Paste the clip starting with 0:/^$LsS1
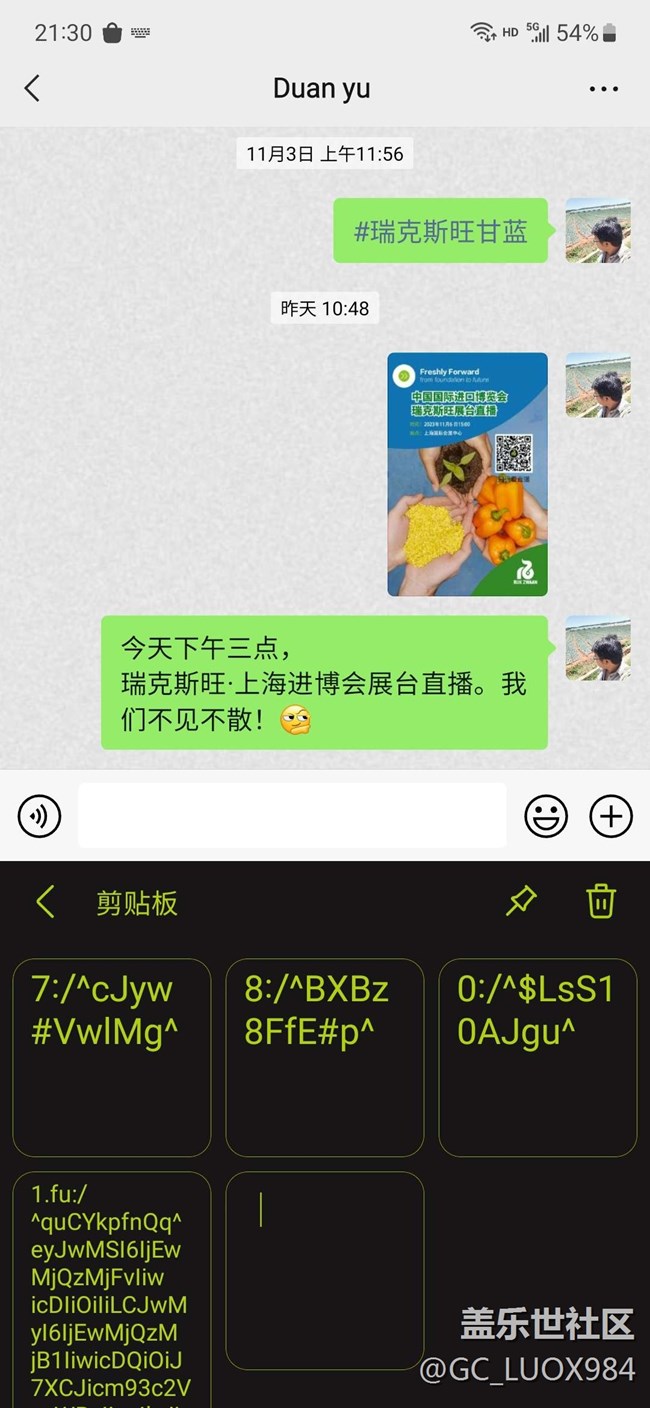The height and width of the screenshot is (1408, 650). pyautogui.click(x=538, y=1057)
